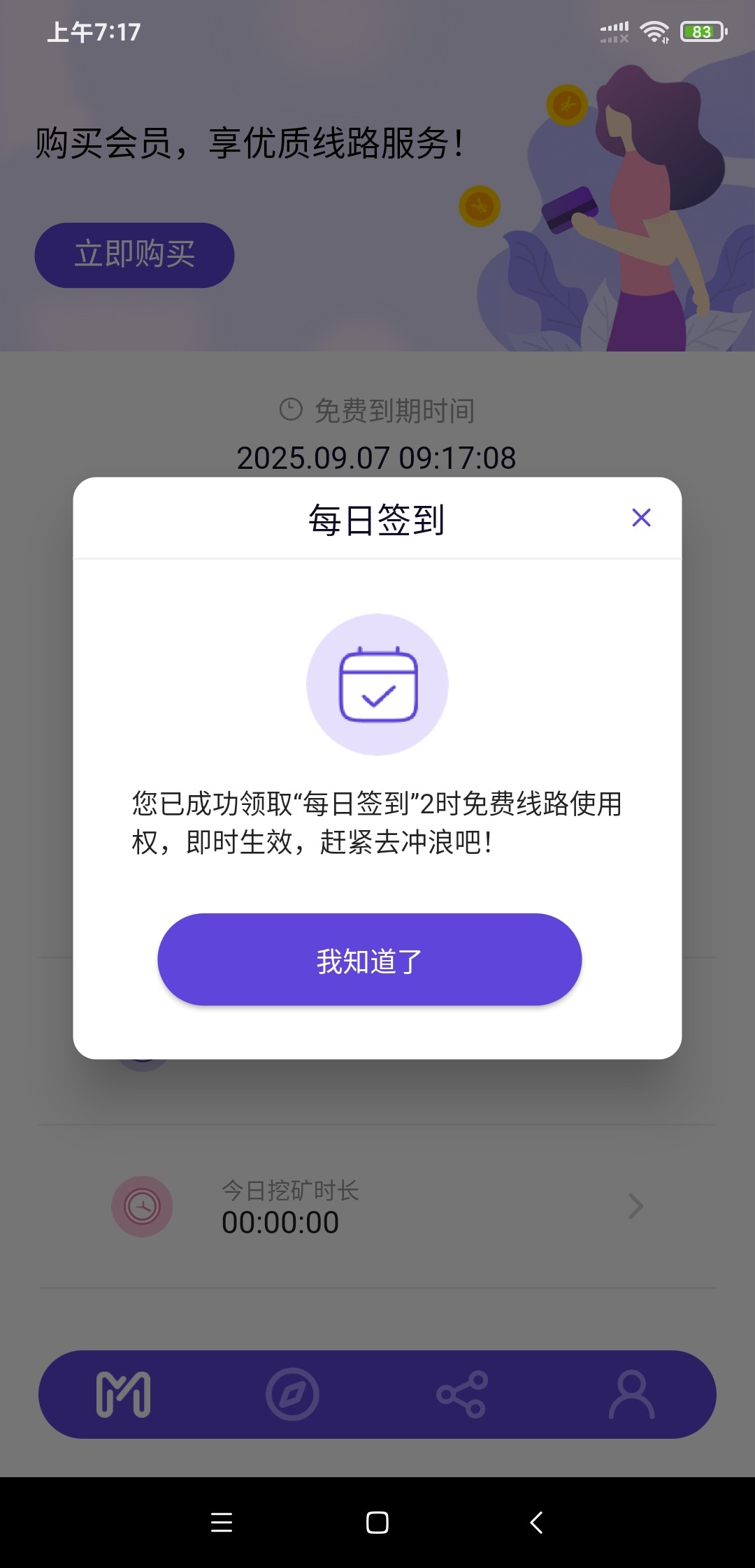Viewport: 755px width, 1568px height.
Task: Open the compass discover tab
Action: tap(292, 1395)
